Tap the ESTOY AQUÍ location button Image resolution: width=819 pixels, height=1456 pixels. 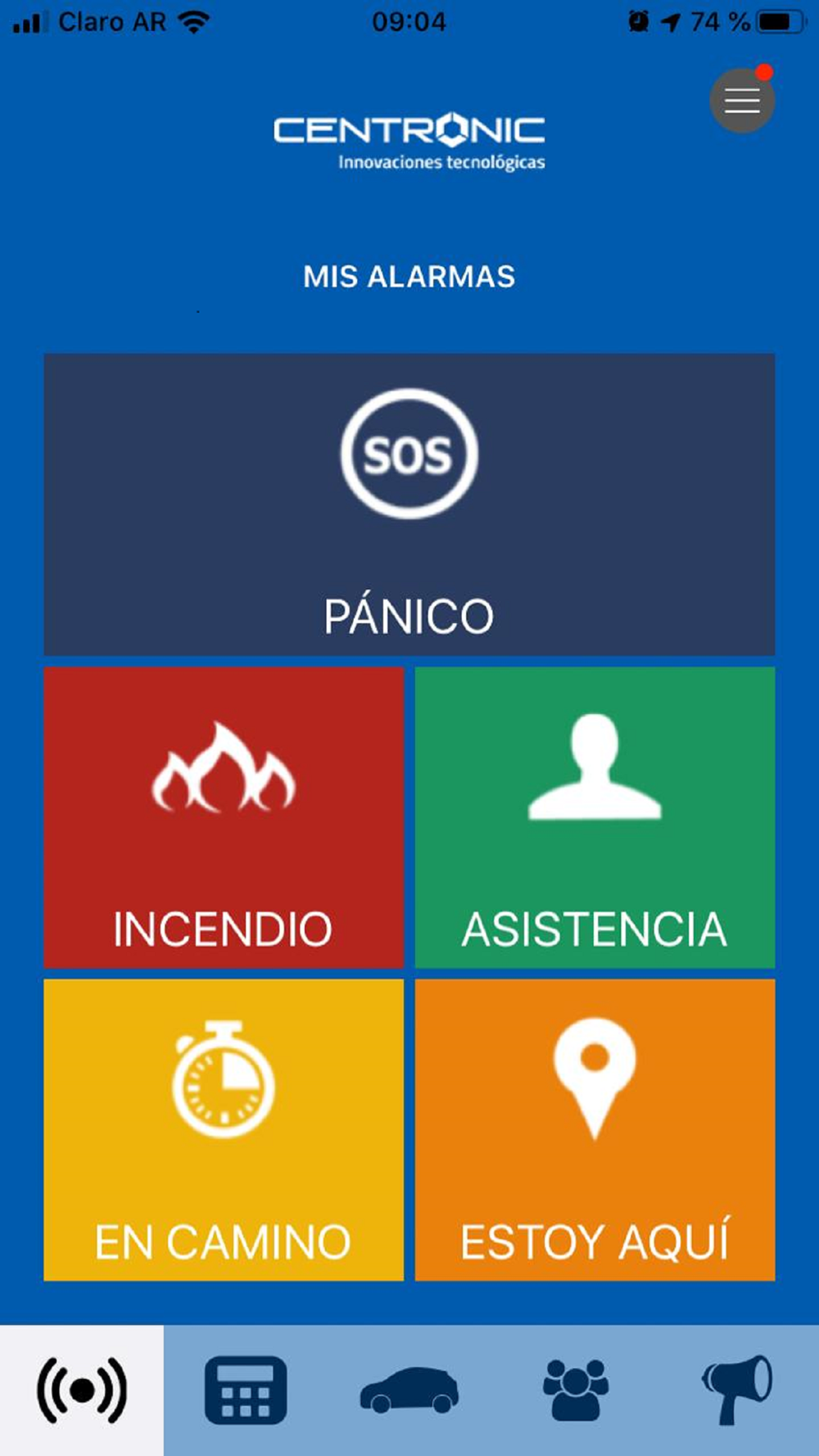tap(595, 1130)
